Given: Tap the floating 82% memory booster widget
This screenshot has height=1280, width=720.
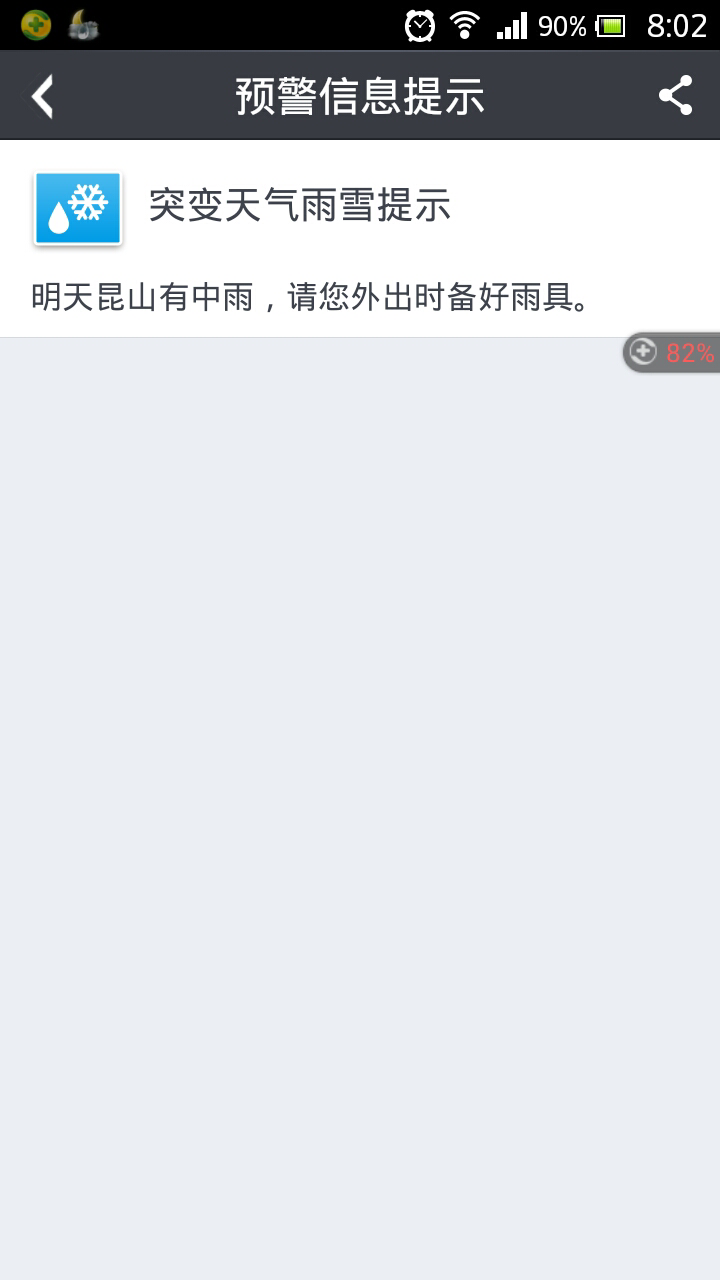Looking at the screenshot, I should coord(671,352).
